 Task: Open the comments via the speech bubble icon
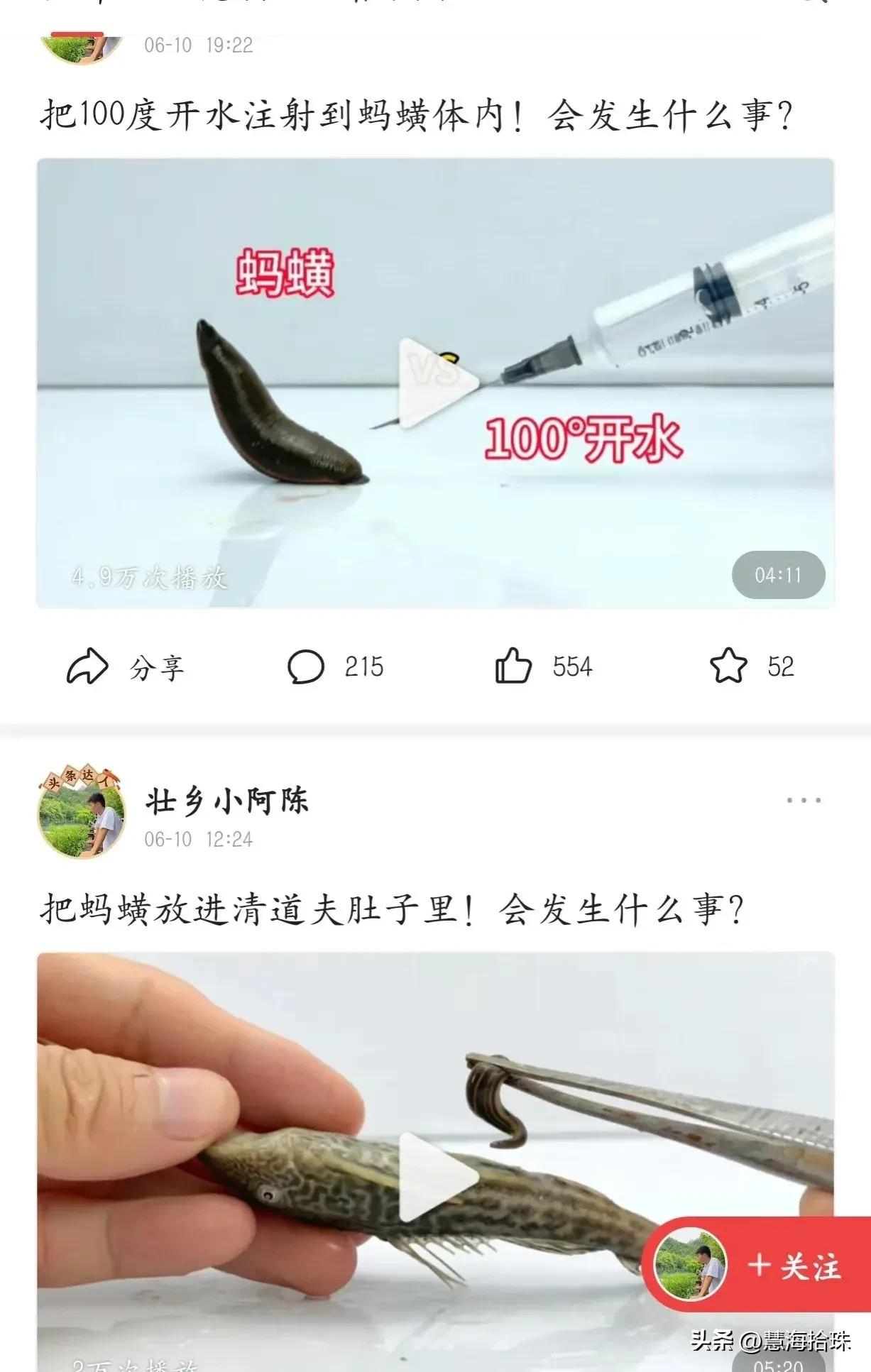pos(307,666)
